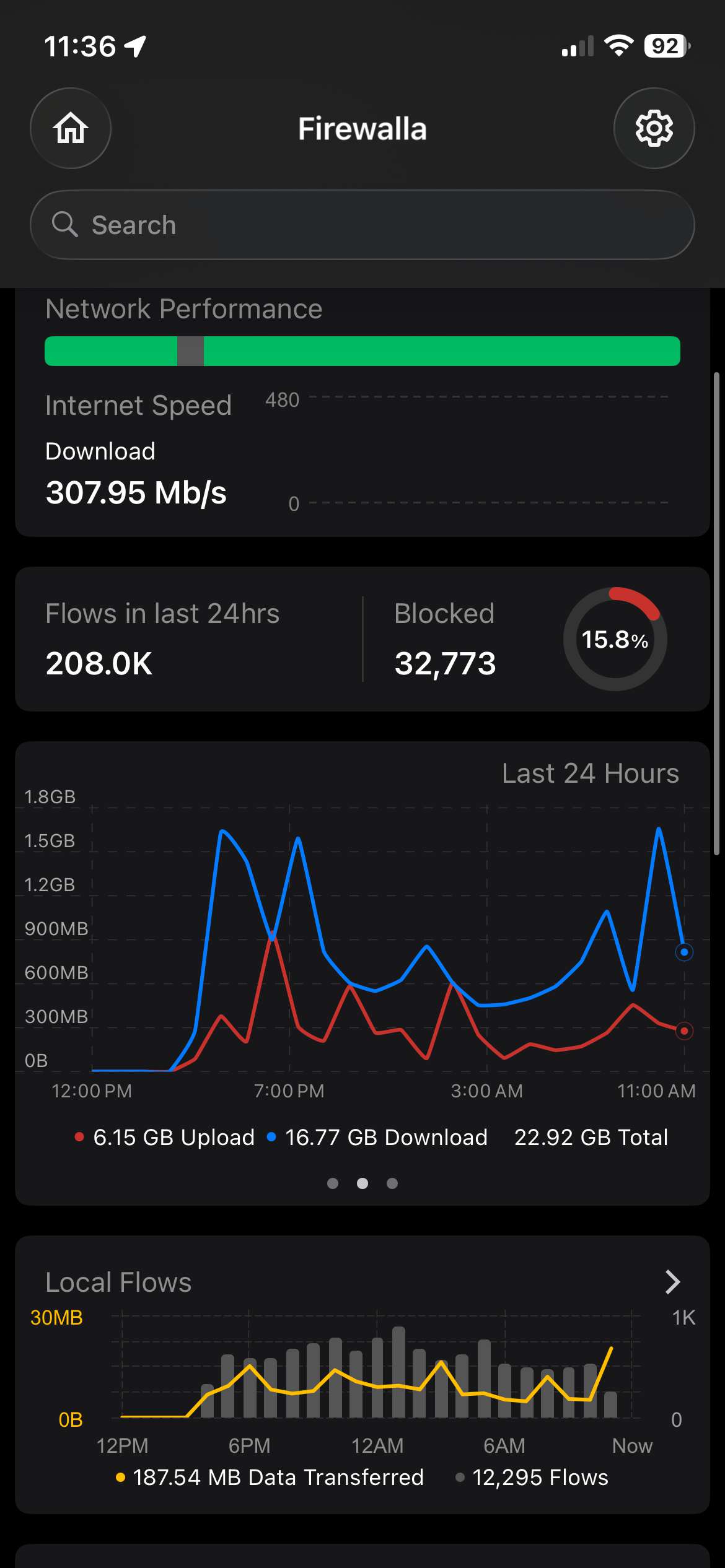
Task: Open the Local Flows section title
Action: pos(118,1282)
